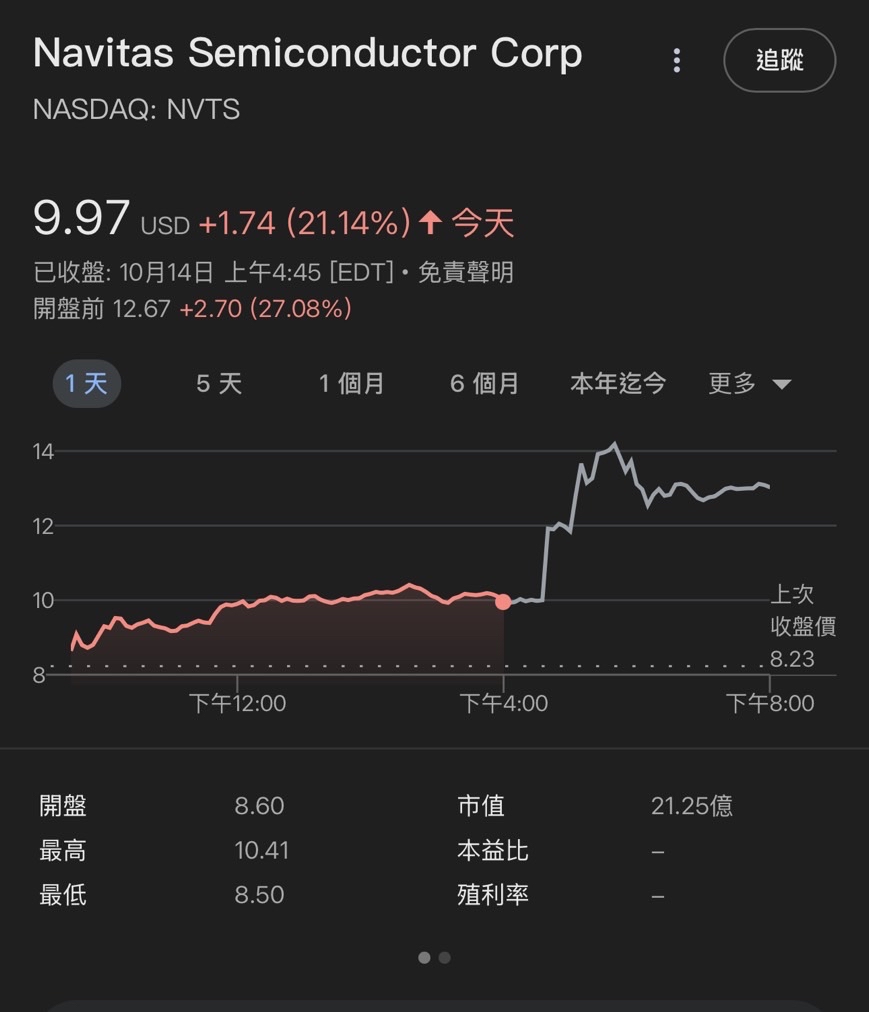Switch to the 5 天 chart range
This screenshot has width=869, height=1012.
219,384
